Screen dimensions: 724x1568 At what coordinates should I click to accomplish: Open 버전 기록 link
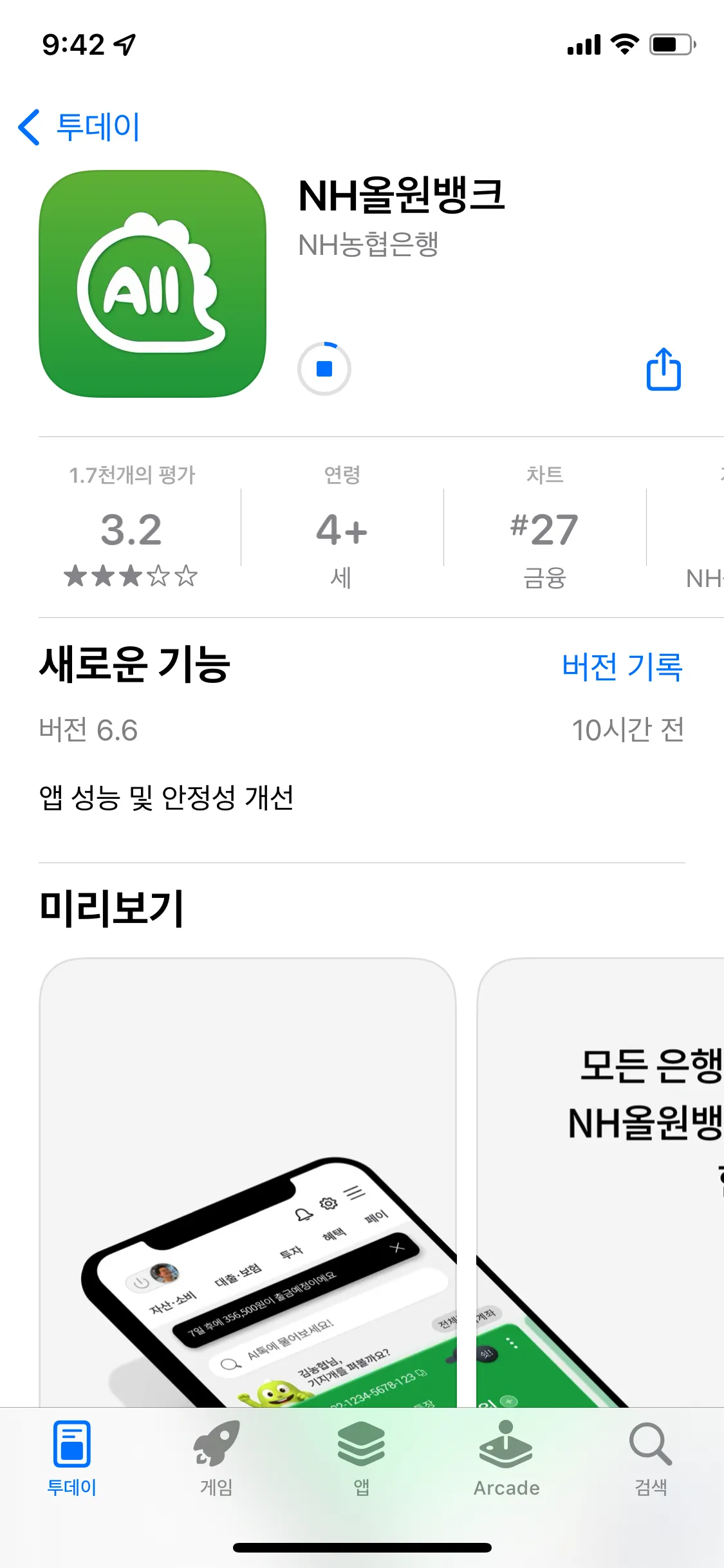click(x=622, y=666)
